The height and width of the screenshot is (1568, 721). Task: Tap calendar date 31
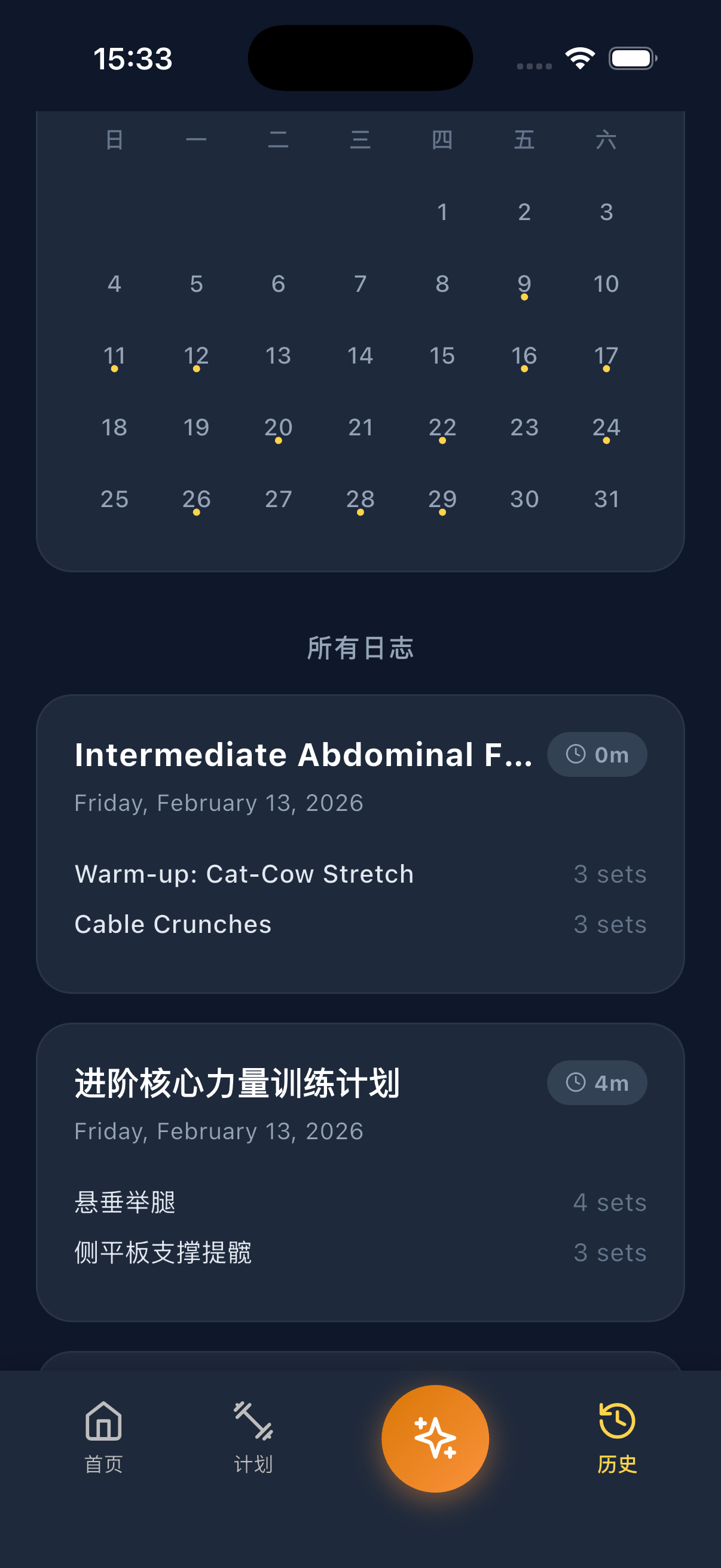pyautogui.click(x=606, y=500)
